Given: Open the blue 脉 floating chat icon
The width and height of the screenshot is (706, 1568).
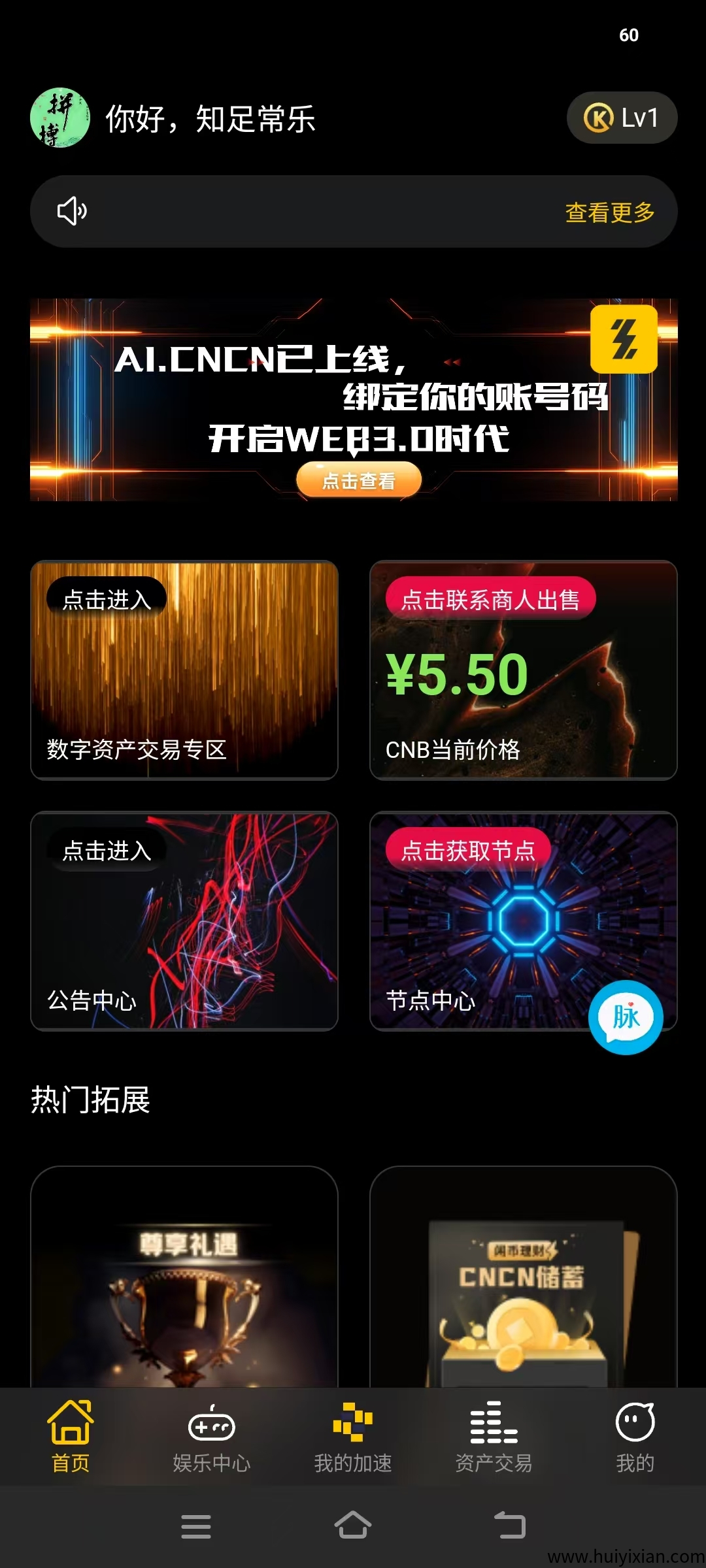Looking at the screenshot, I should 625,1017.
